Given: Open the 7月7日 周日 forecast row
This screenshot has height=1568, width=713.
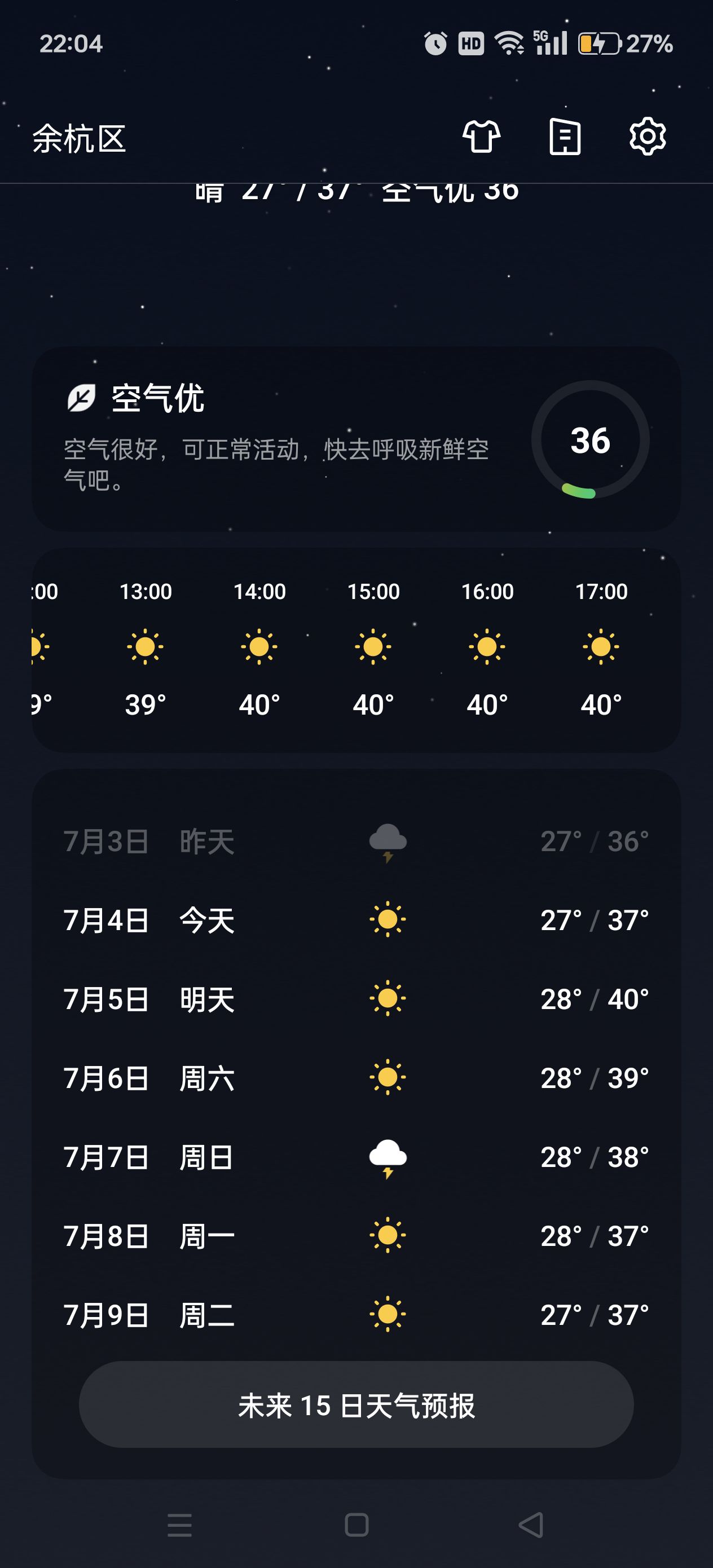Looking at the screenshot, I should pyautogui.click(x=356, y=1157).
